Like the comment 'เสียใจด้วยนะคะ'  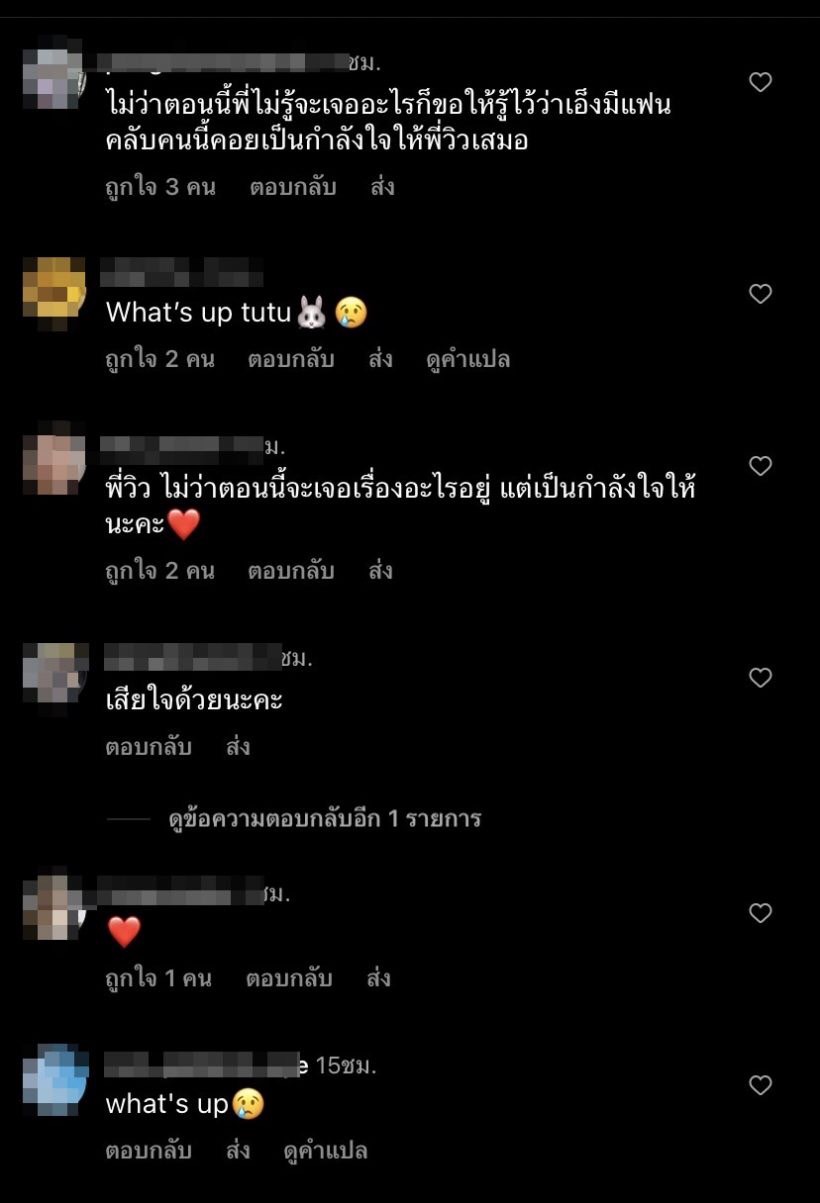pyautogui.click(x=761, y=678)
